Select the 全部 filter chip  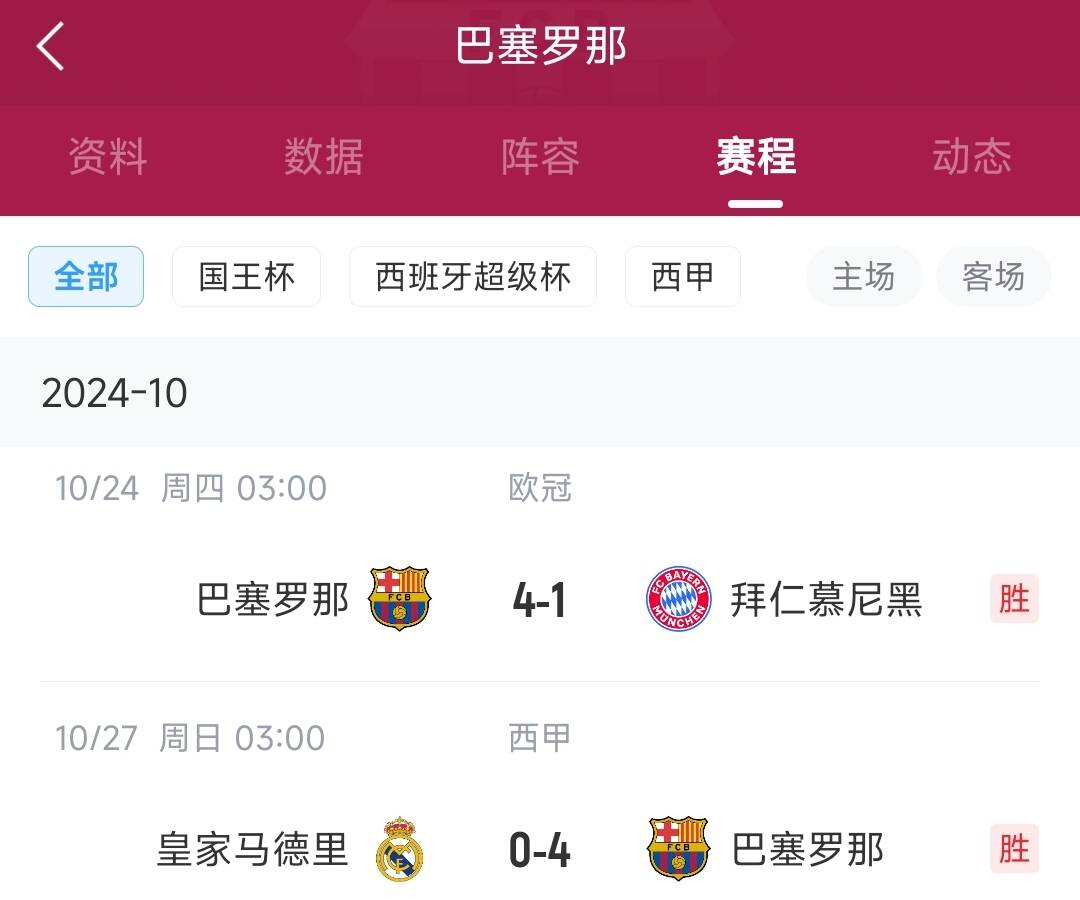[x=86, y=276]
